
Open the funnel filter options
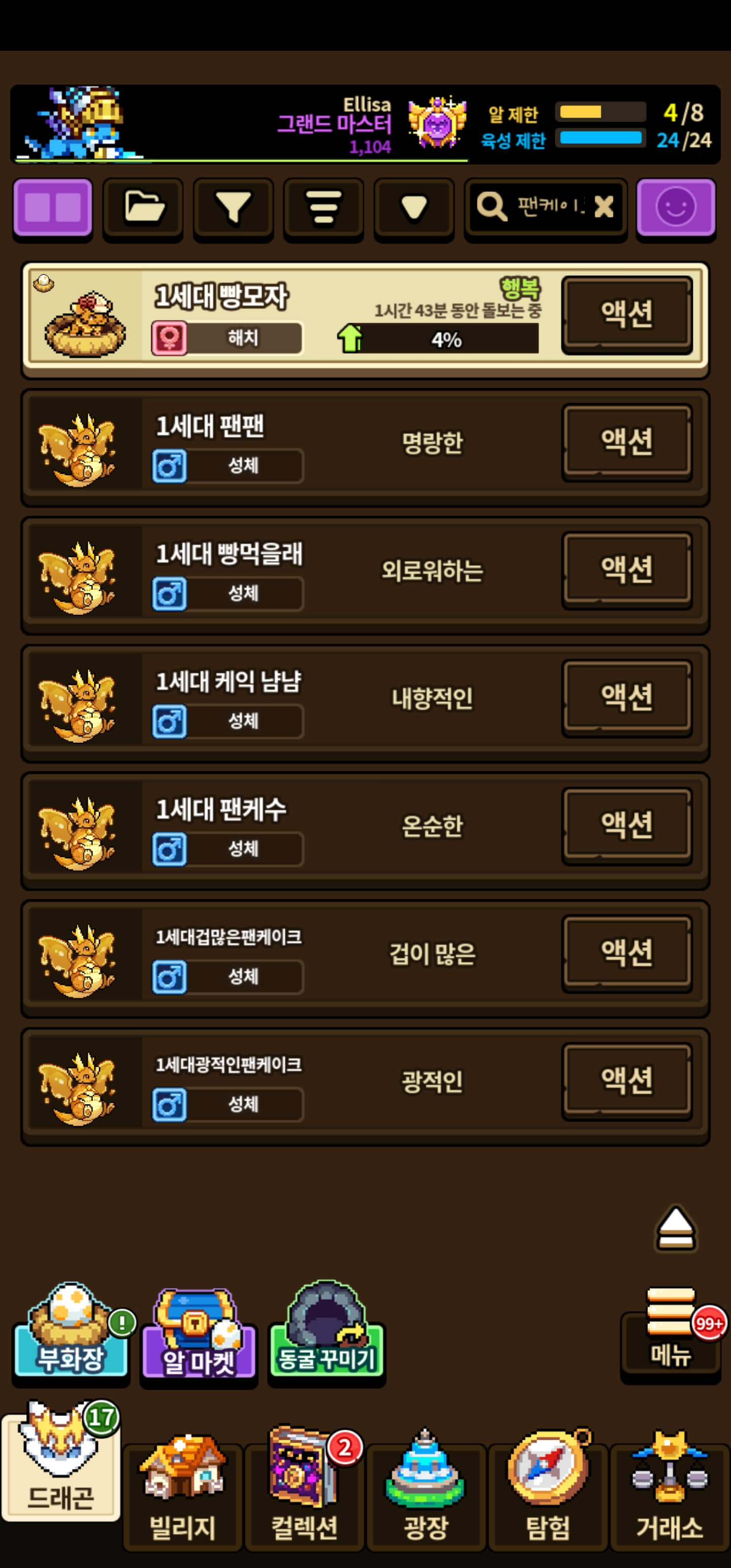coord(233,208)
